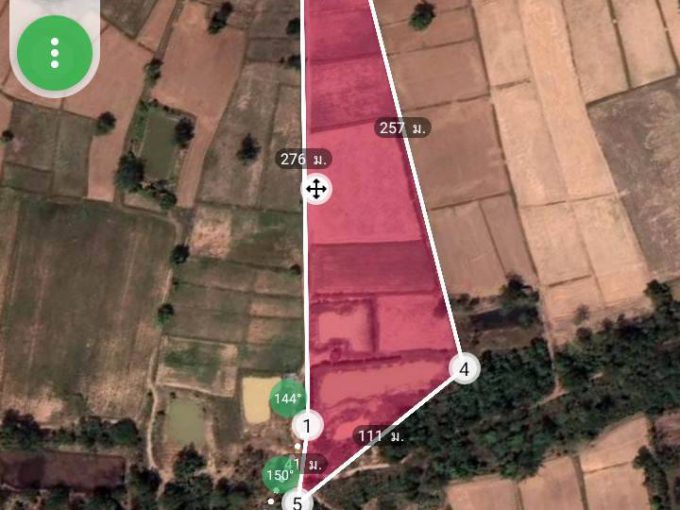Viewport: 680px width, 510px height.
Task: Select vertex marker 5 on the polygon
Action: 297,502
